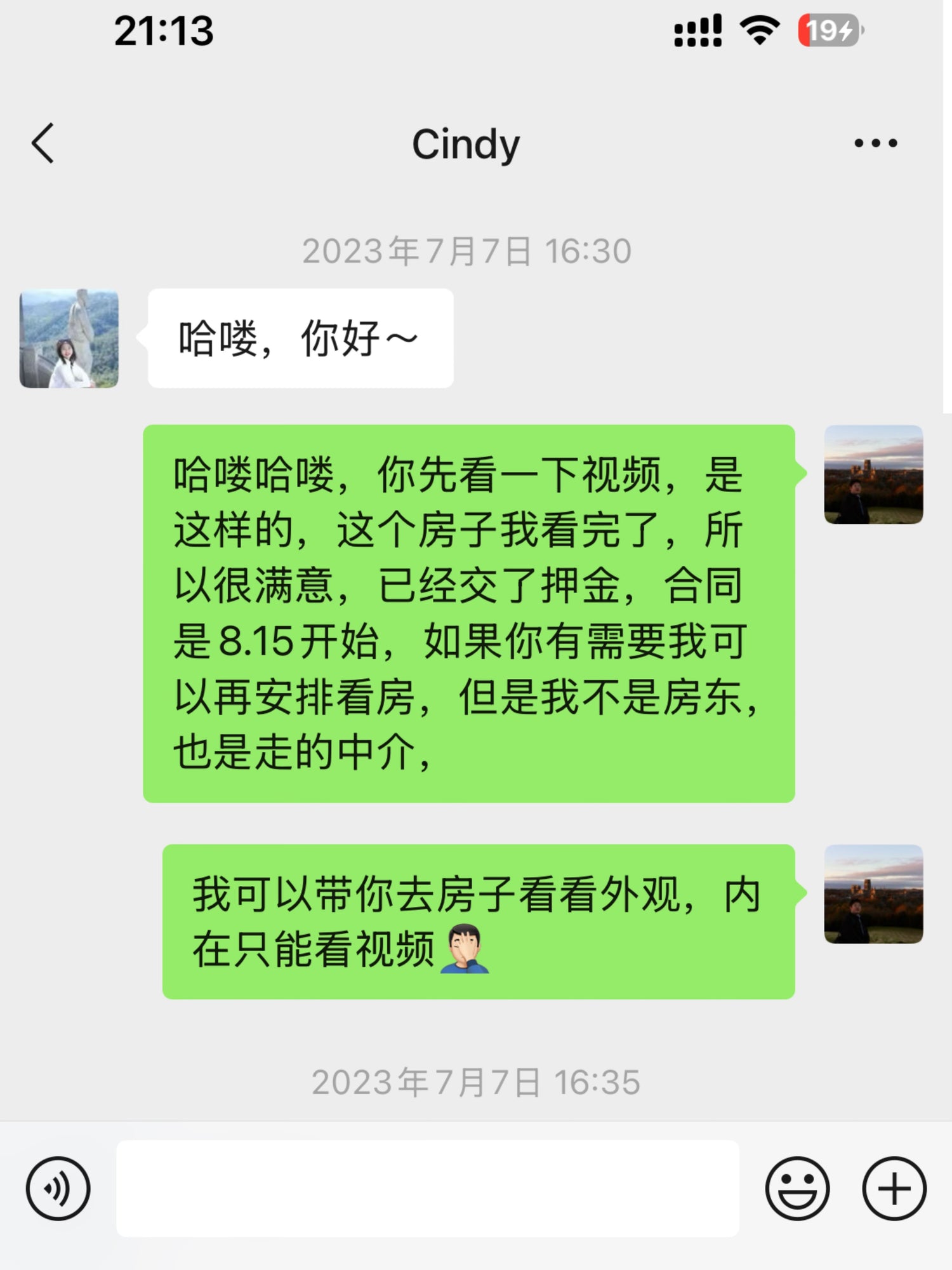Open the plus attachment menu
952x1270 pixels.
pos(894,1188)
